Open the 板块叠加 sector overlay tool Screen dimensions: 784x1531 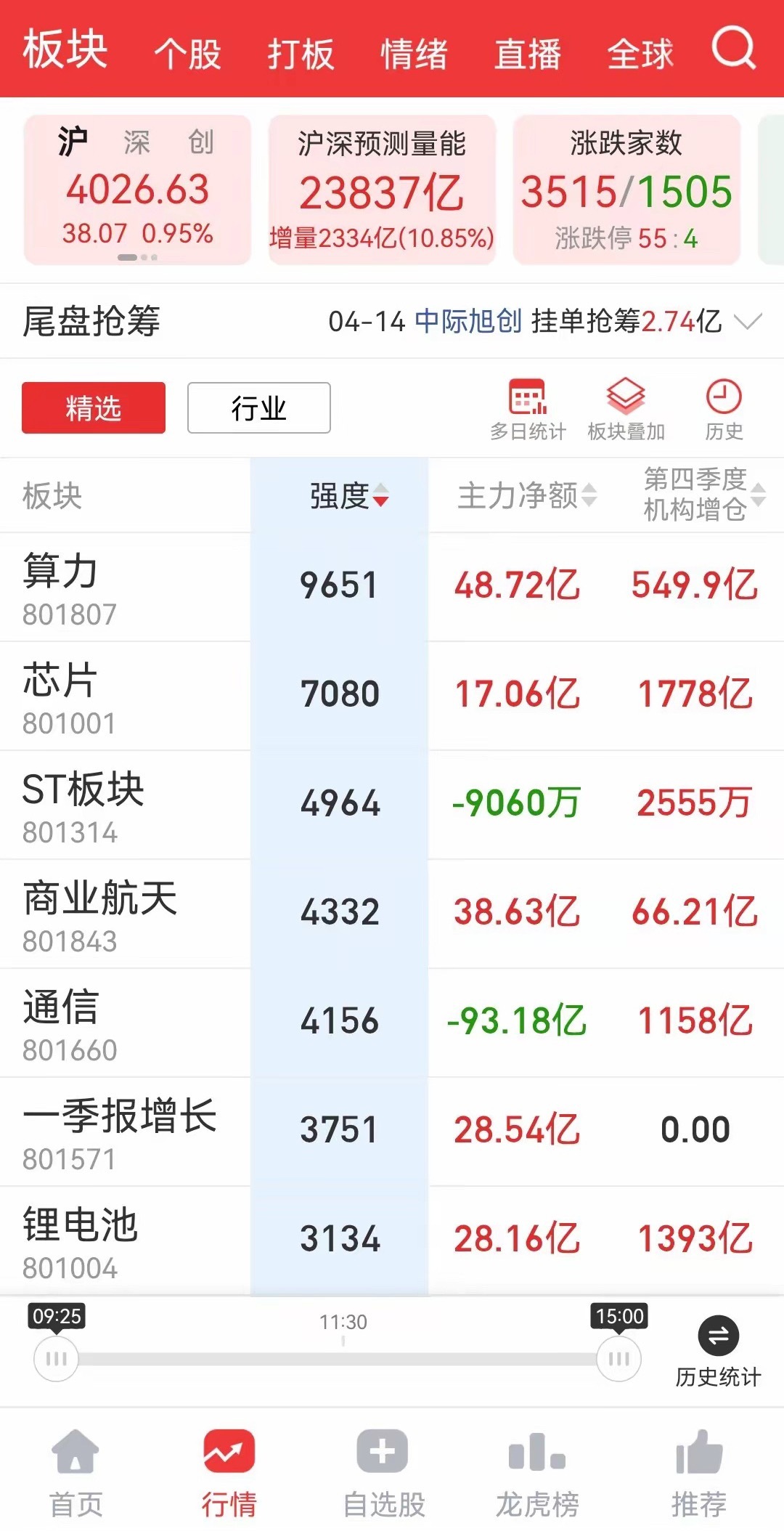coord(627,409)
